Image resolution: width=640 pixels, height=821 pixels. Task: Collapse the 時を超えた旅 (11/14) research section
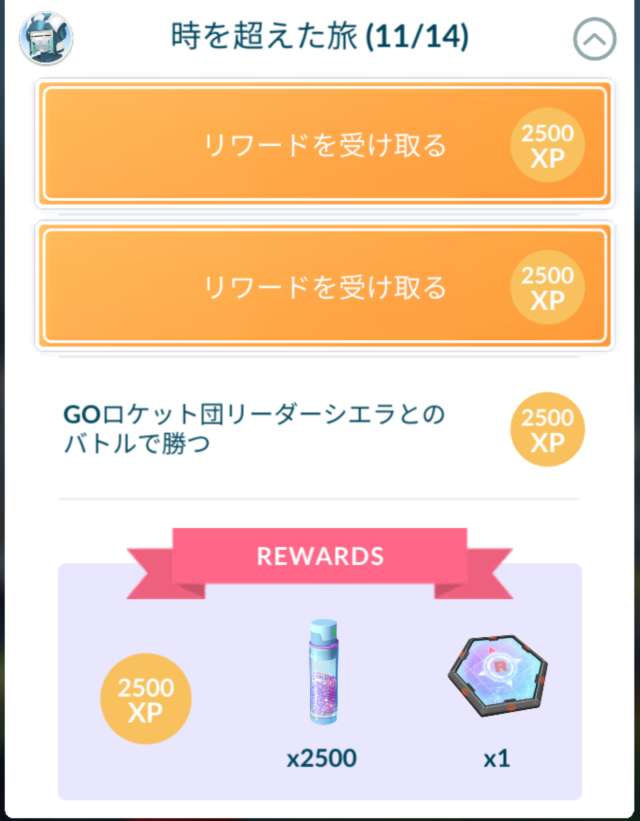point(595,41)
